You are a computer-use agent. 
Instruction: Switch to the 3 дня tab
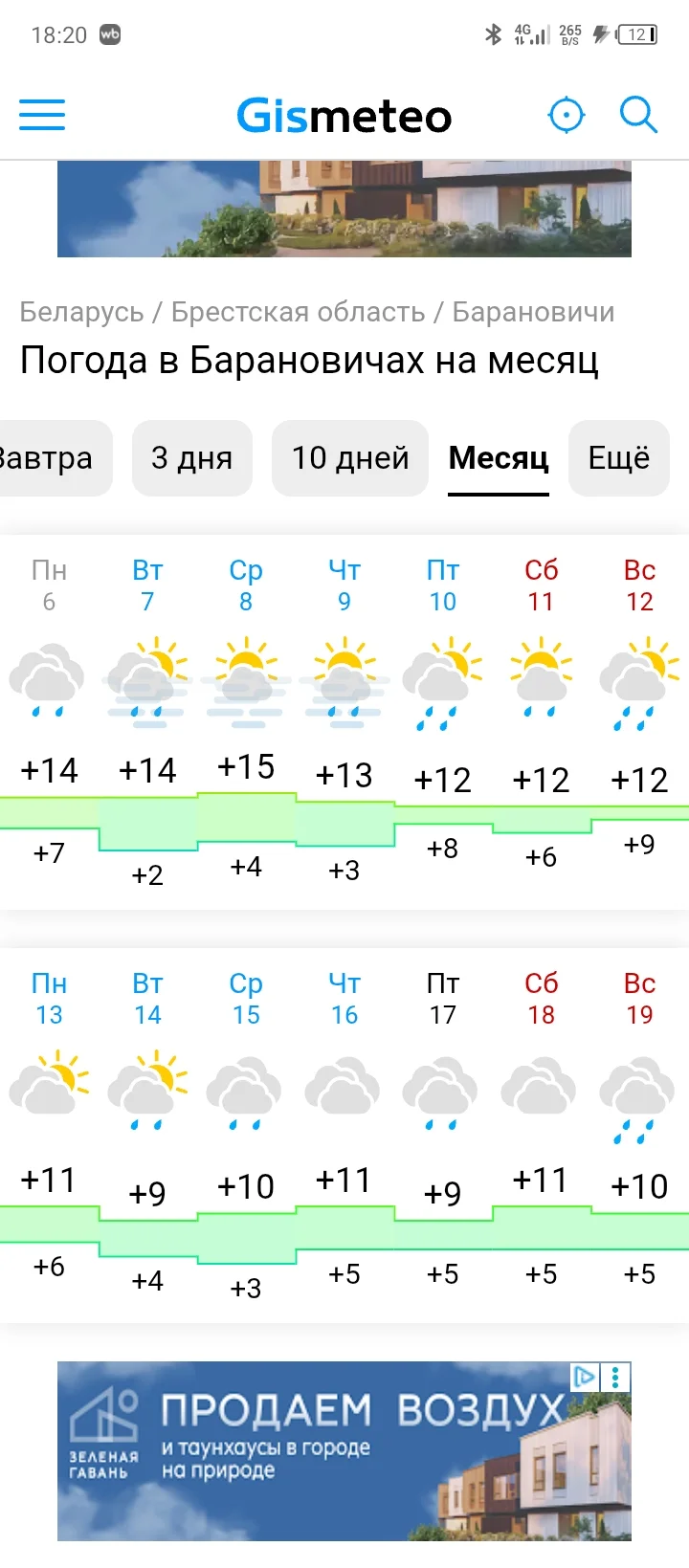click(191, 458)
